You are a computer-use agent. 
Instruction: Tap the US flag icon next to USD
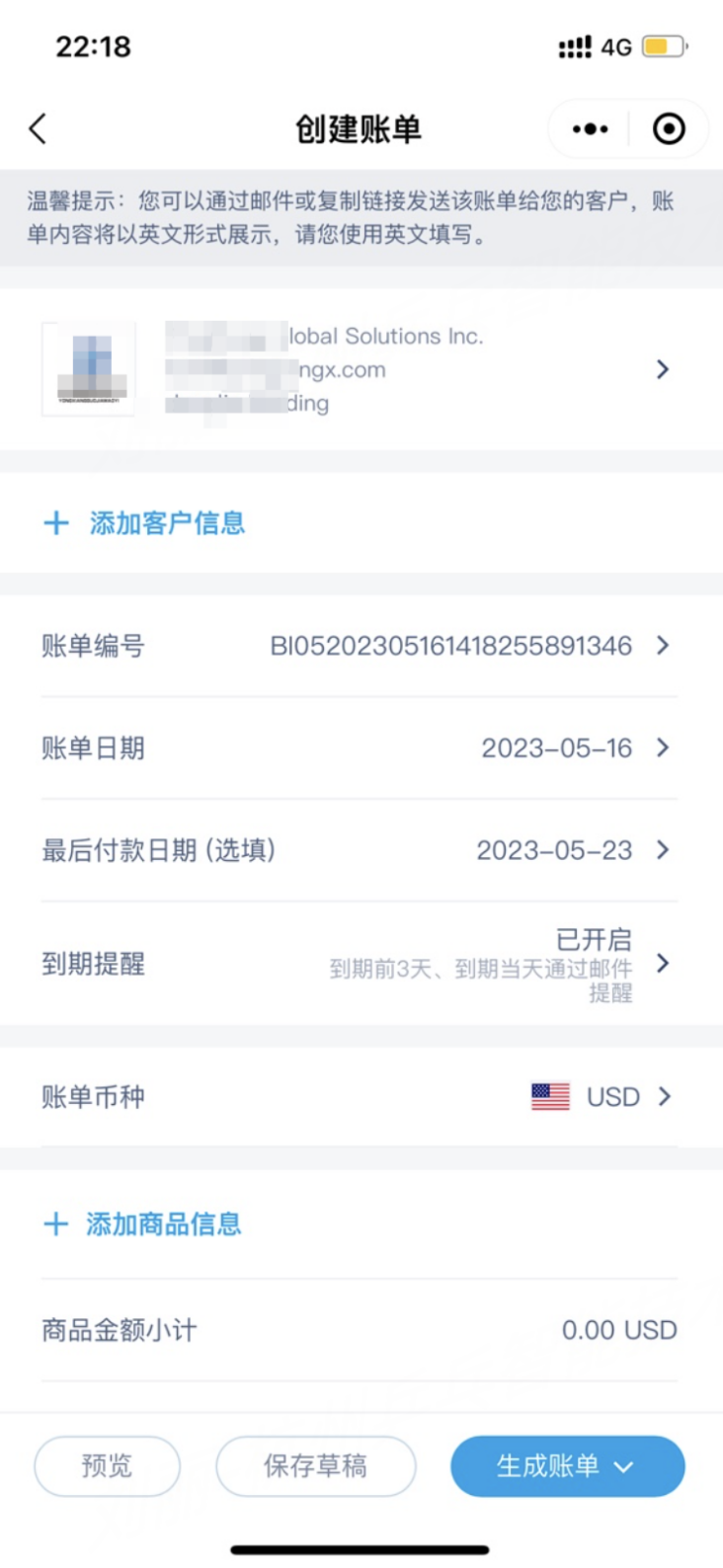(x=549, y=1096)
